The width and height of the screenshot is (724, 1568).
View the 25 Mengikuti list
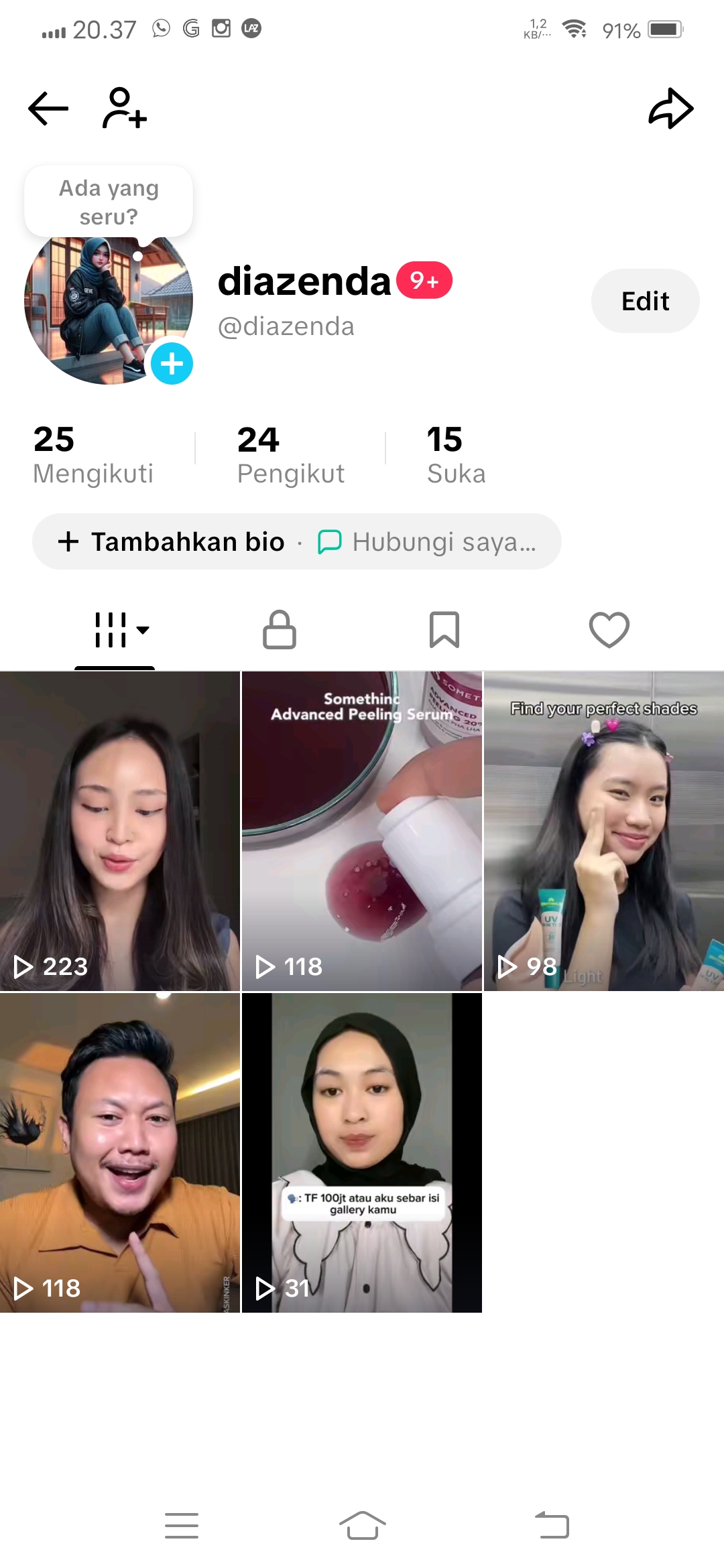click(x=93, y=454)
